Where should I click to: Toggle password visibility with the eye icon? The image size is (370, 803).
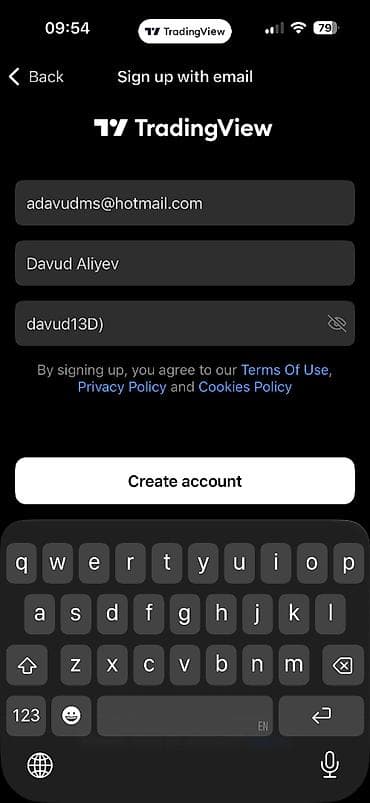coord(337,324)
